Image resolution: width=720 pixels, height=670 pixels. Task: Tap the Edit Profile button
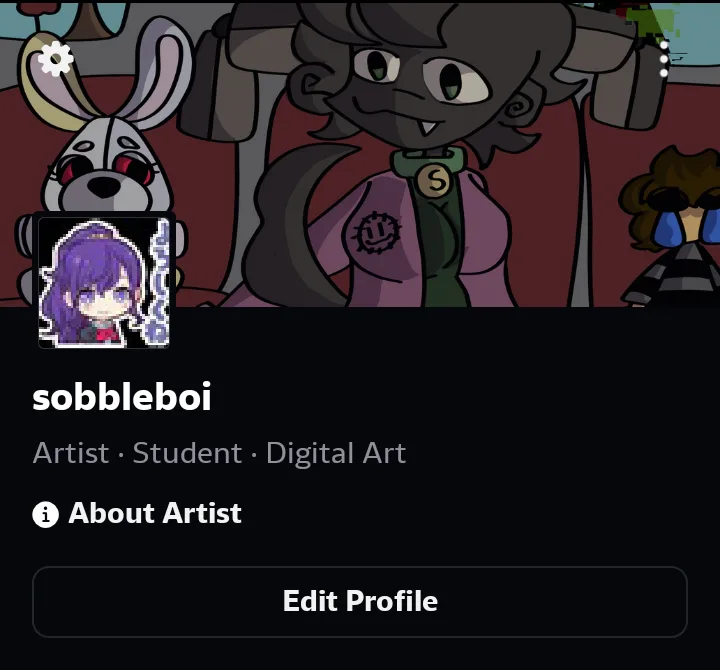coord(360,602)
